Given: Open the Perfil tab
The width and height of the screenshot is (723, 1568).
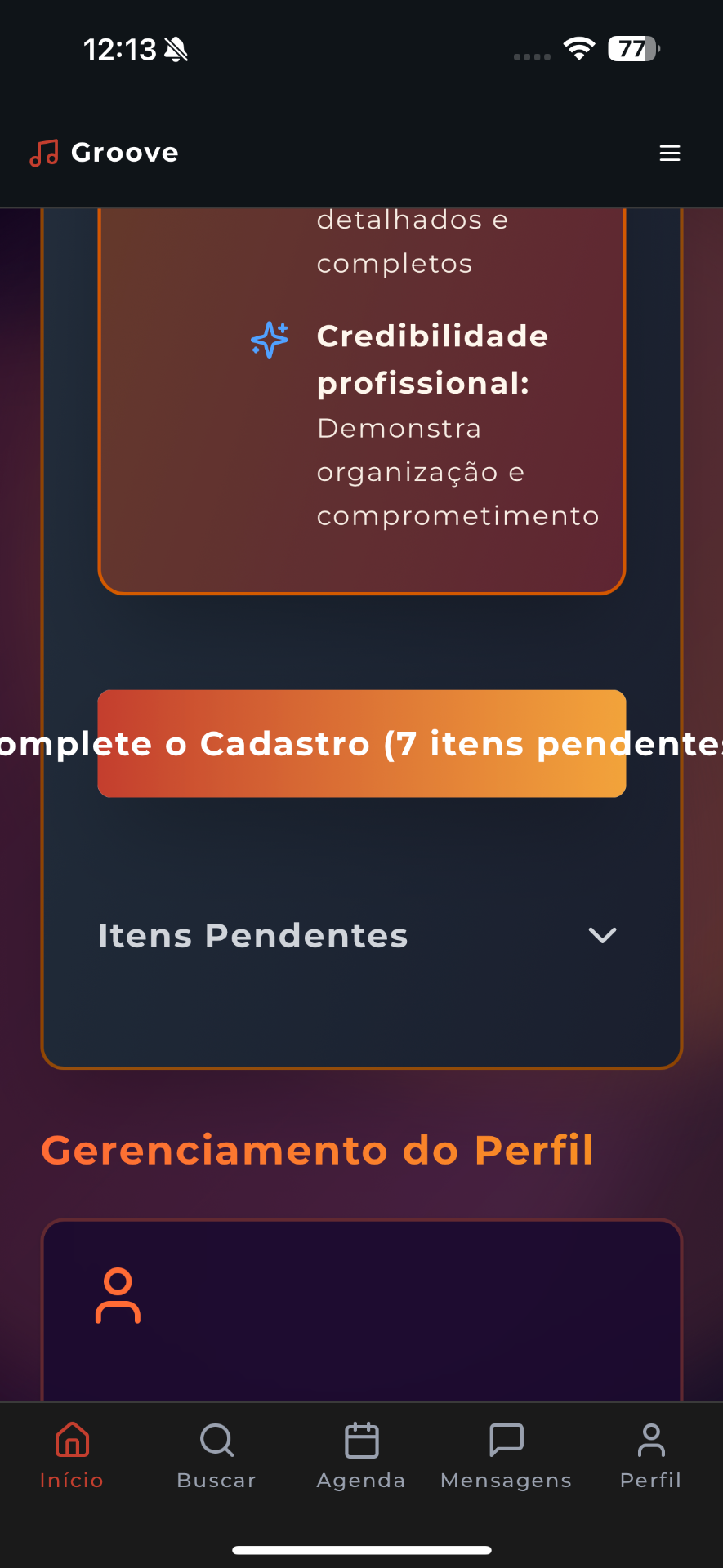Looking at the screenshot, I should (650, 1455).
